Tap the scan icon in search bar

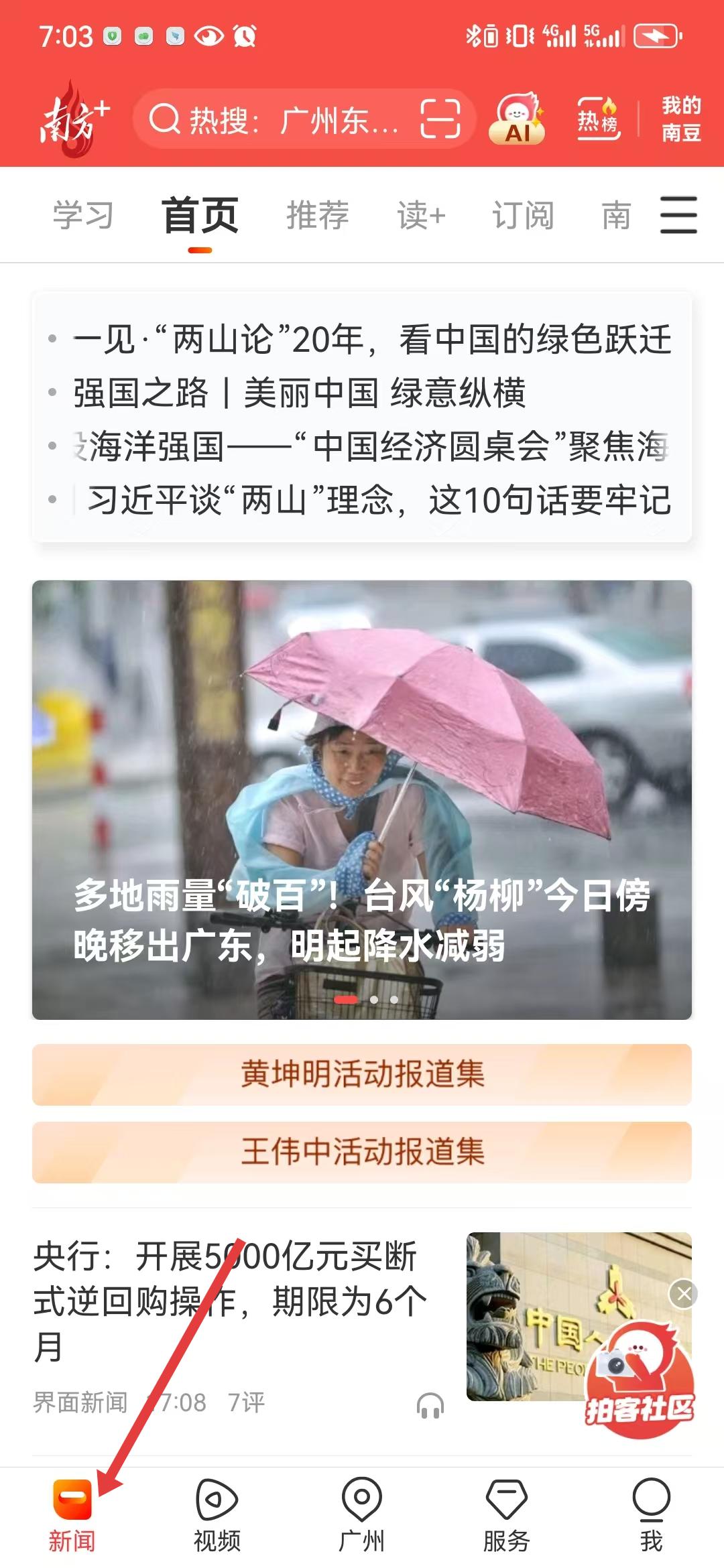tap(440, 119)
